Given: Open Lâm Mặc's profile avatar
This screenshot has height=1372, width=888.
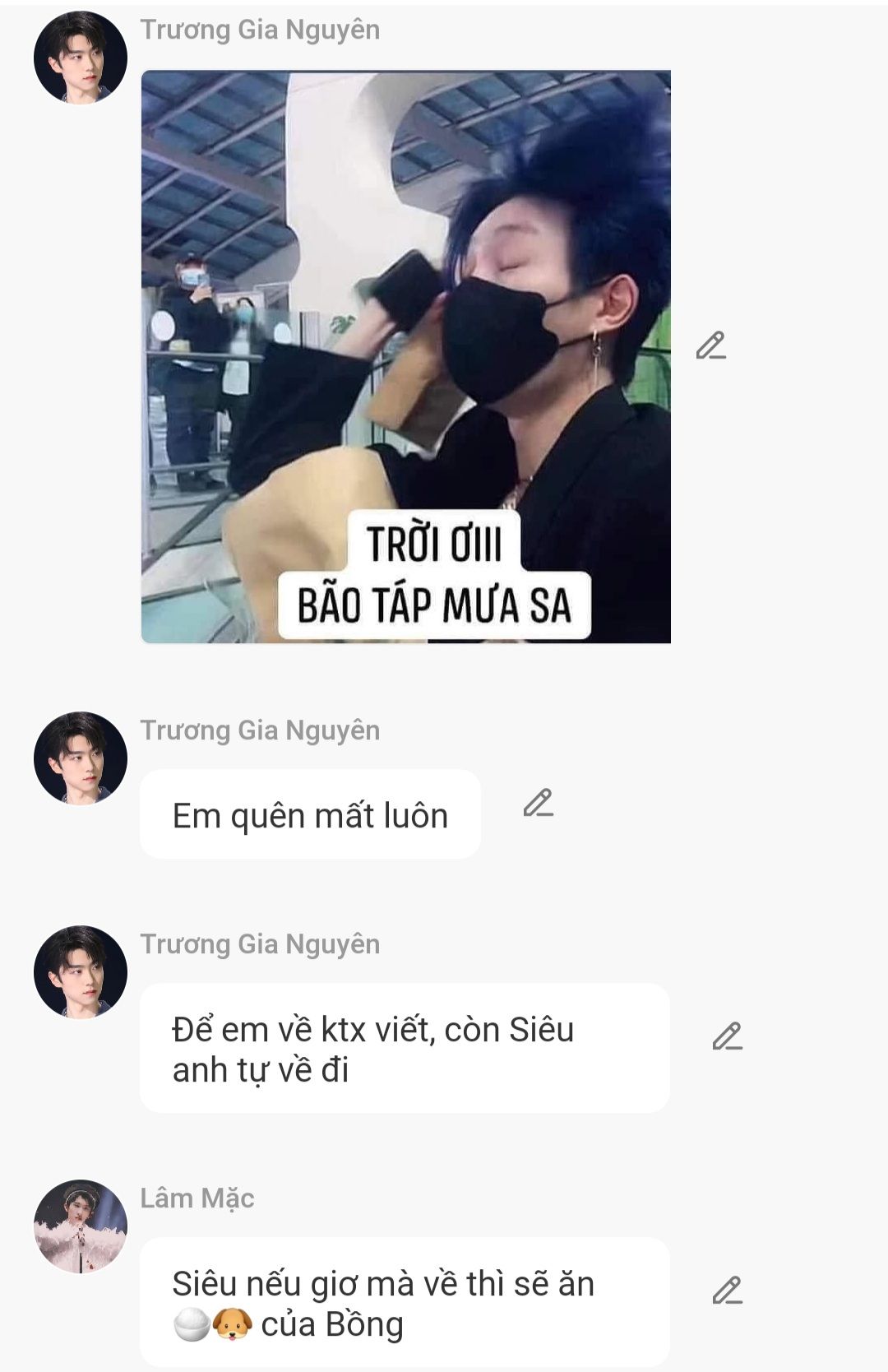Looking at the screenshot, I should [x=81, y=1226].
